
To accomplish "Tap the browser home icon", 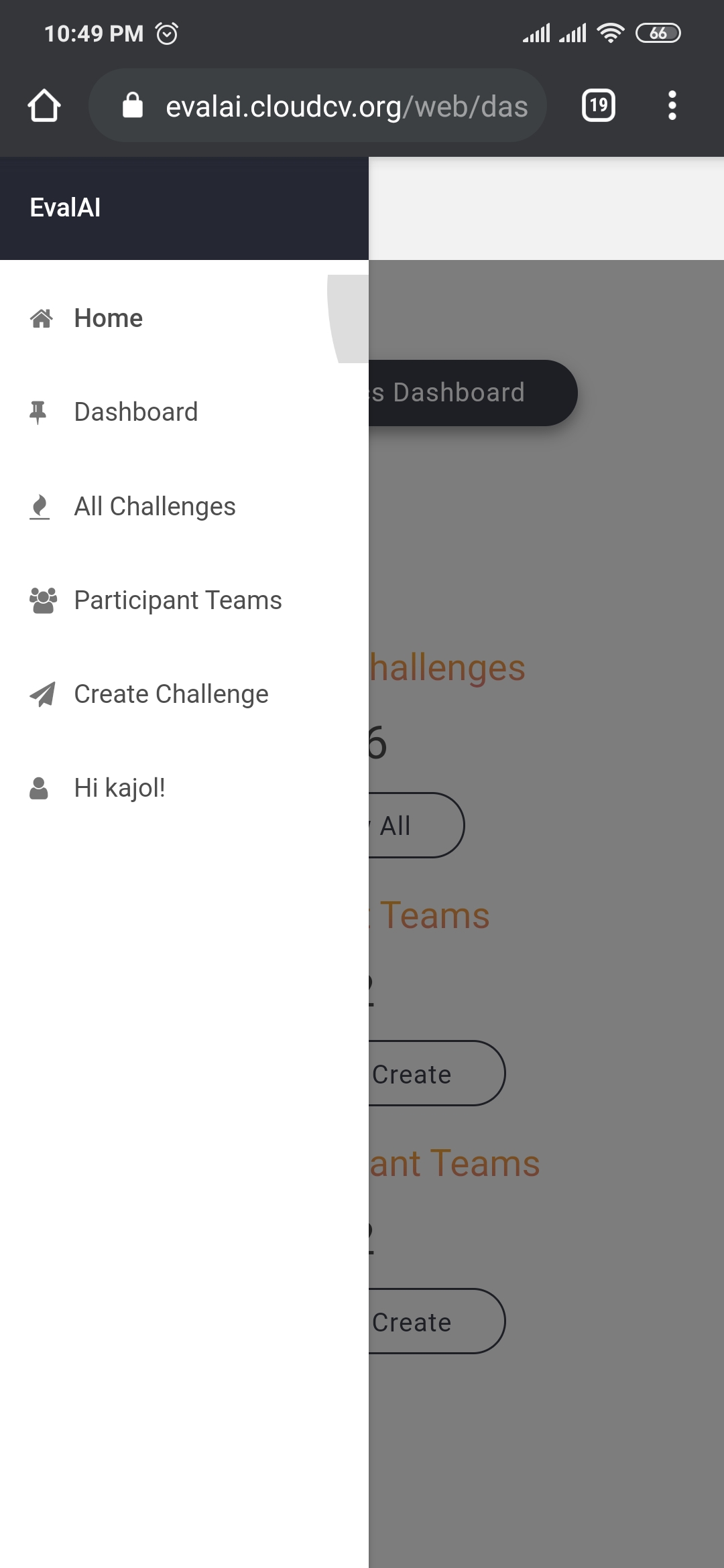I will tap(44, 105).
